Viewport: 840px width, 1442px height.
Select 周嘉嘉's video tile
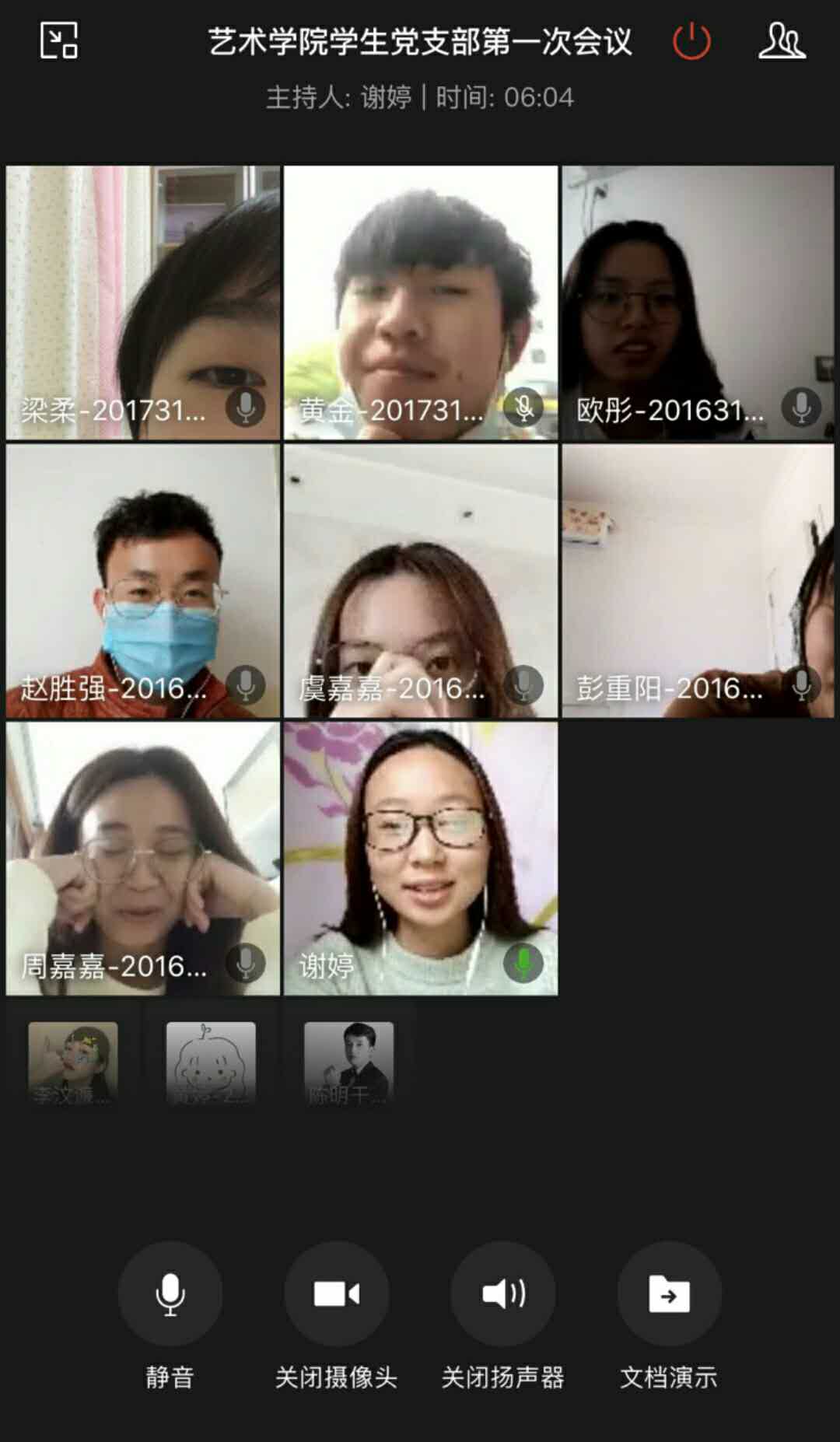(x=143, y=859)
